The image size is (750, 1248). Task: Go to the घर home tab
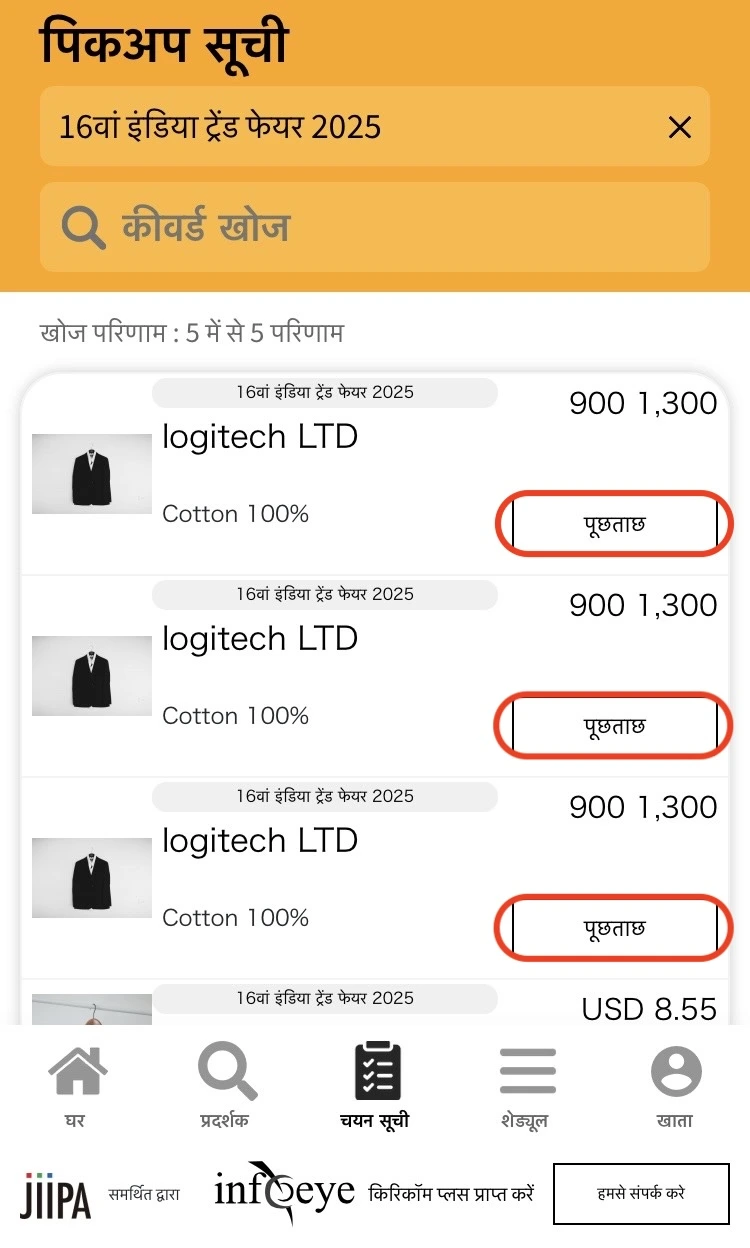click(76, 1086)
